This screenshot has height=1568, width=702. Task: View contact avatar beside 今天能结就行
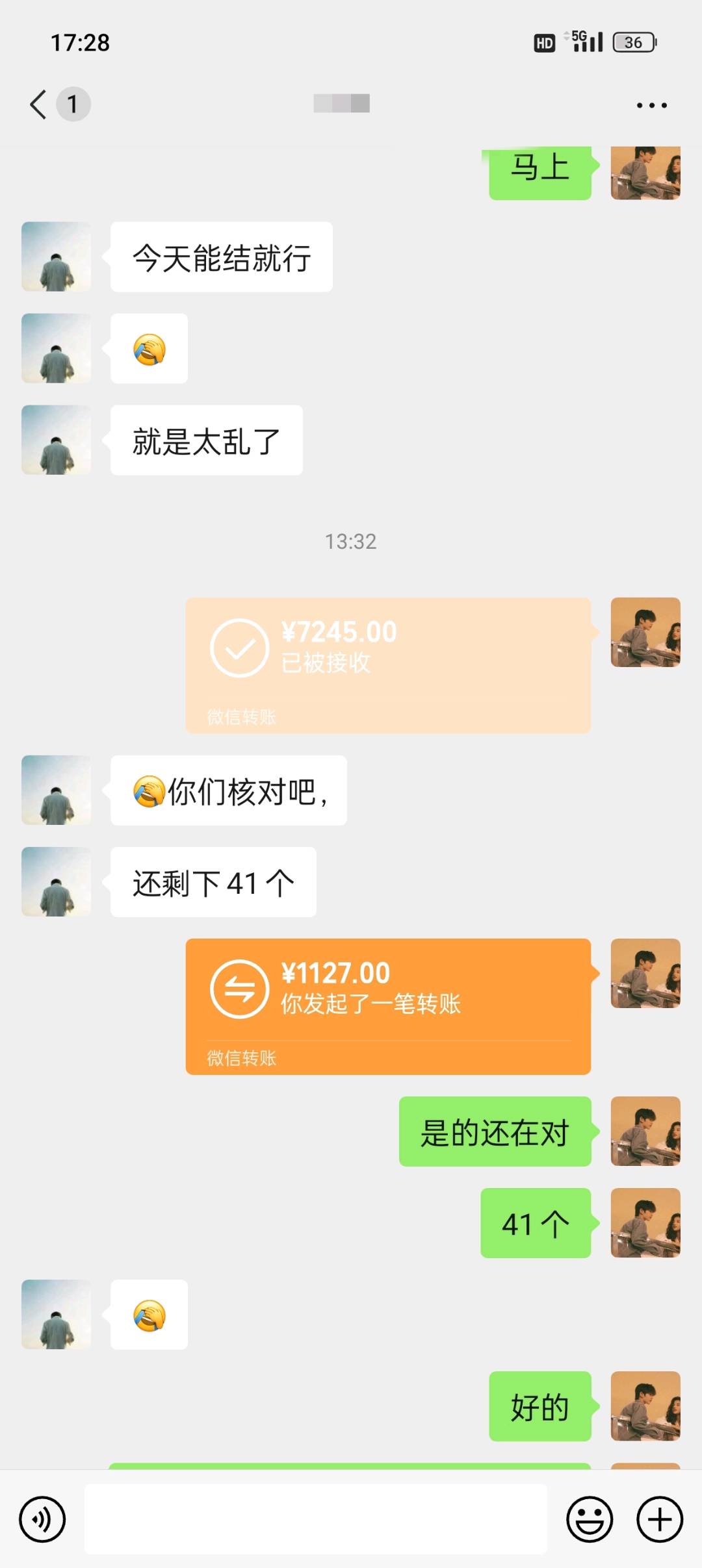[57, 257]
